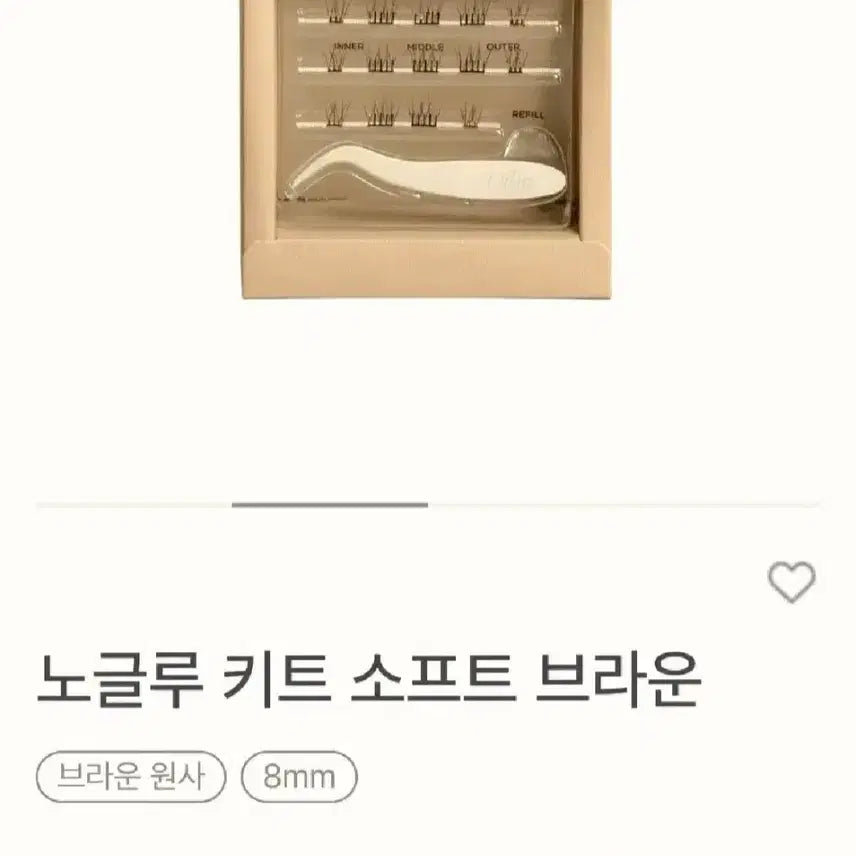Select the 8mm chip

tap(297, 776)
